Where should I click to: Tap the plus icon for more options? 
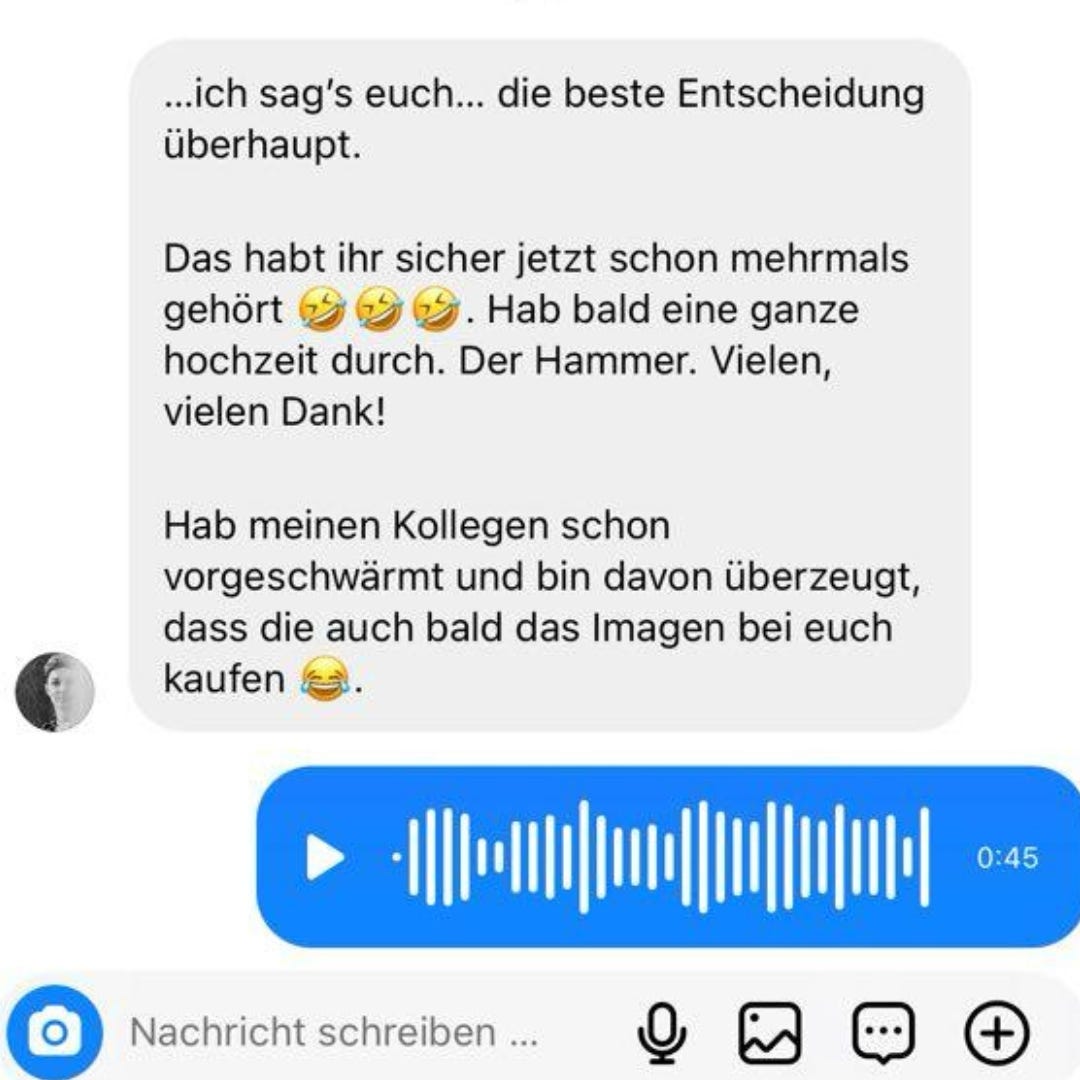(x=995, y=1032)
